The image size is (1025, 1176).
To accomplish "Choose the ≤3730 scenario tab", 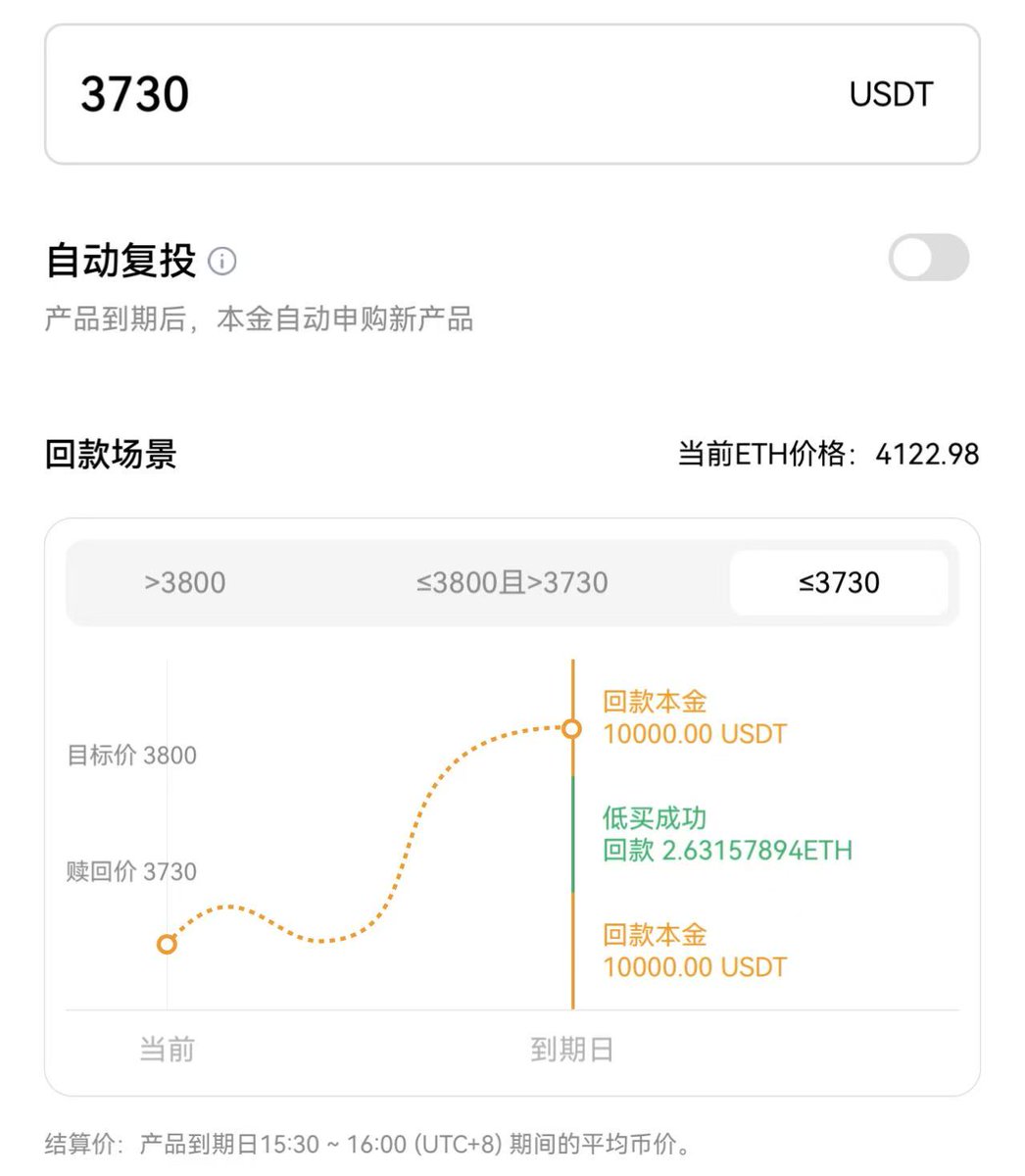I will (x=839, y=583).
